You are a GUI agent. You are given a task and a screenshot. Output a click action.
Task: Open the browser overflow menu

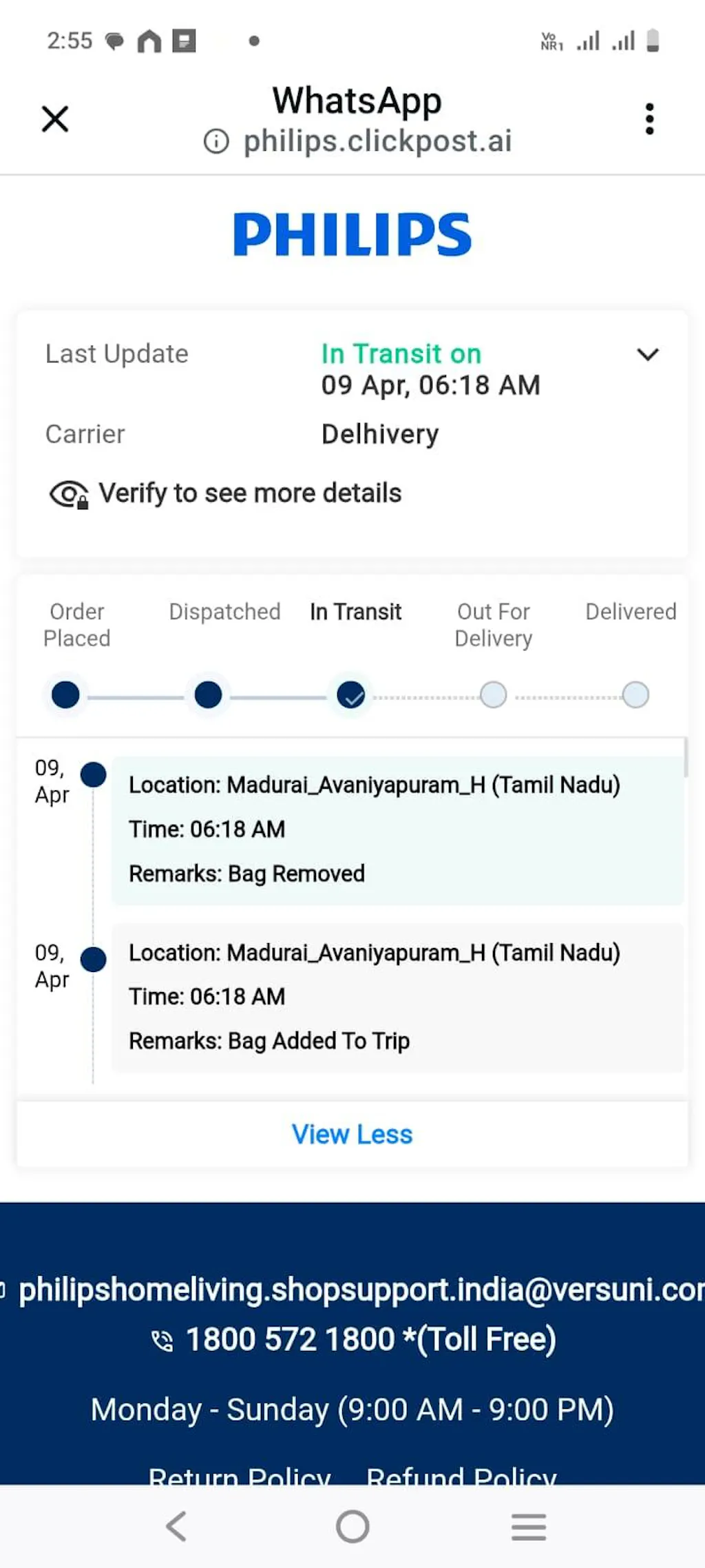pyautogui.click(x=649, y=118)
